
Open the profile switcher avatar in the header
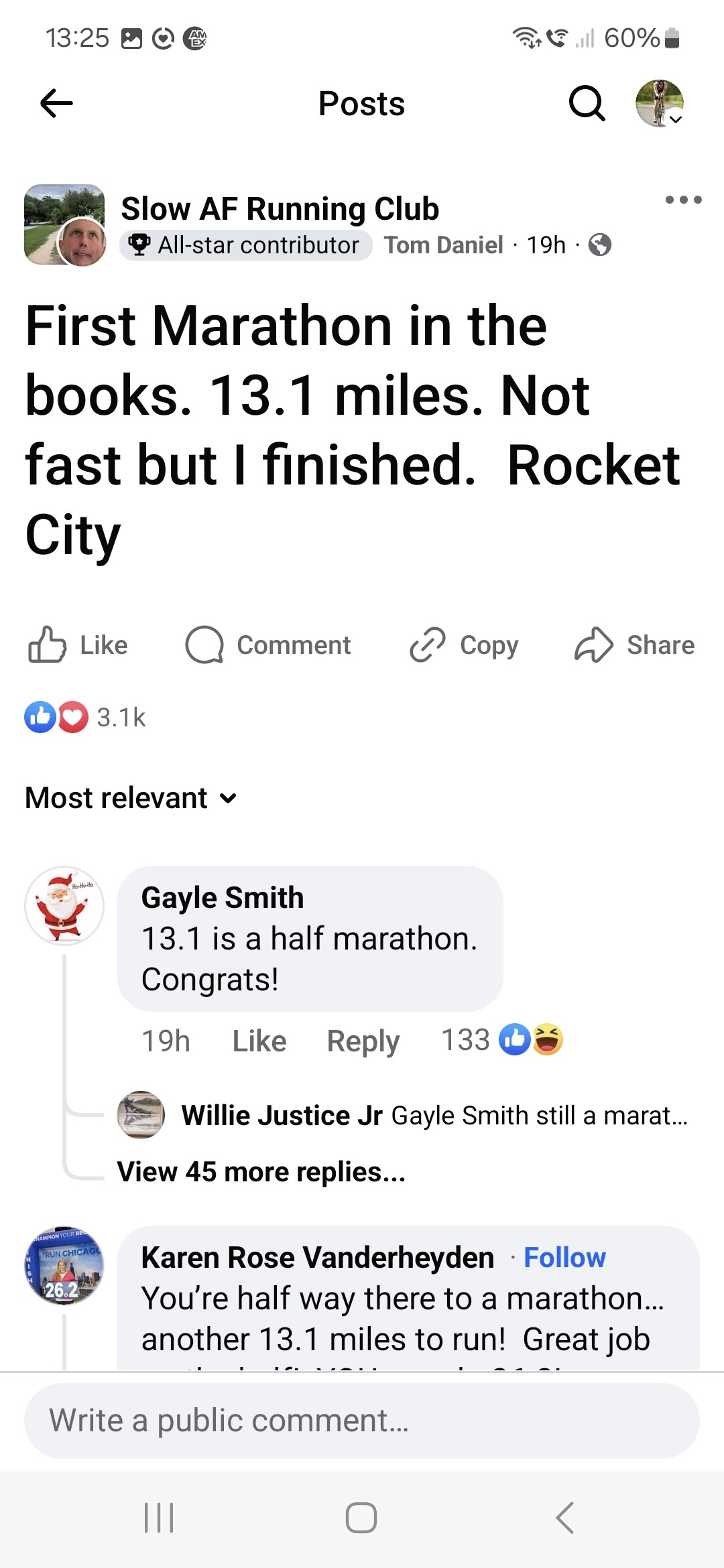click(x=660, y=103)
